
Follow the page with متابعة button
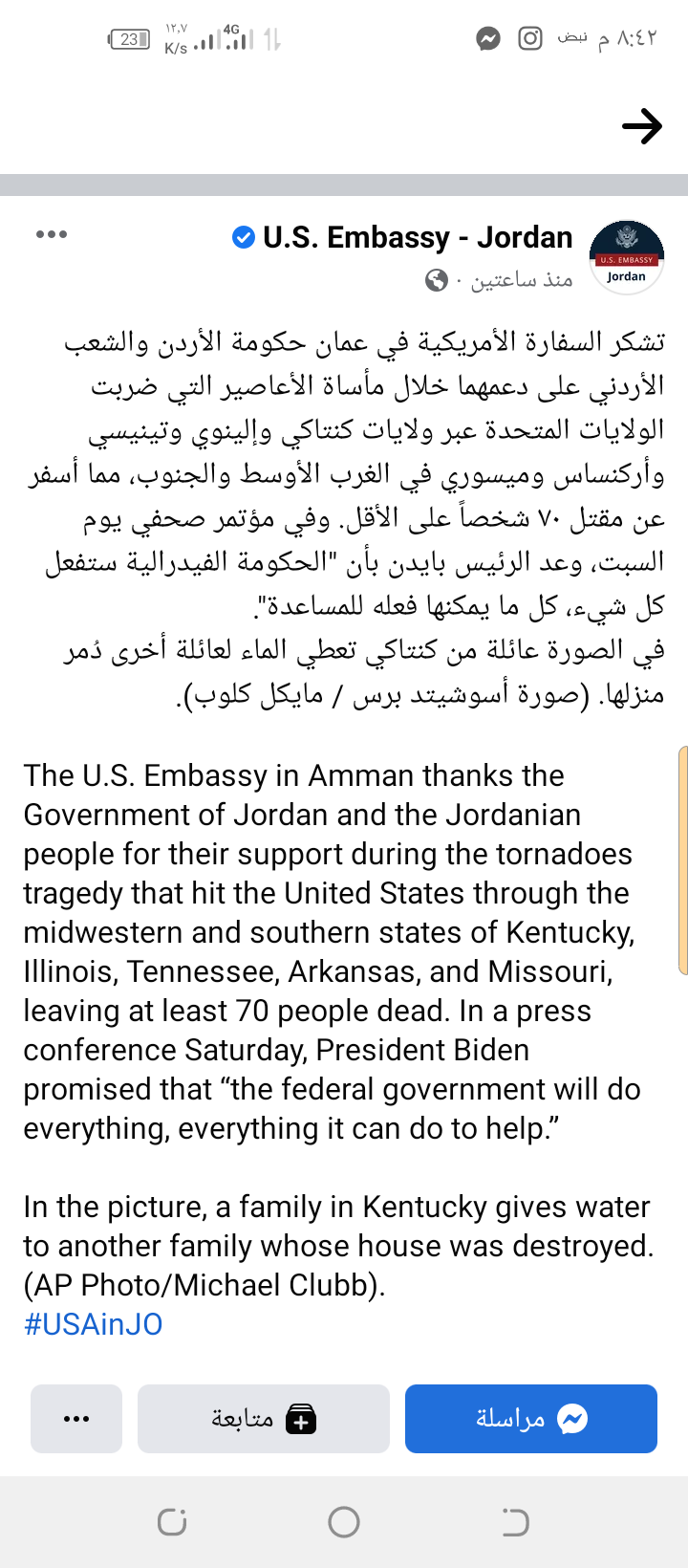(x=263, y=1419)
